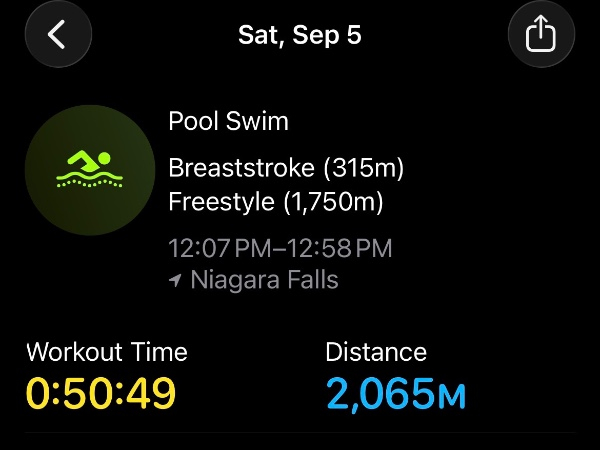The height and width of the screenshot is (450, 600).
Task: Share this Pool Swim workout
Action: click(x=541, y=34)
